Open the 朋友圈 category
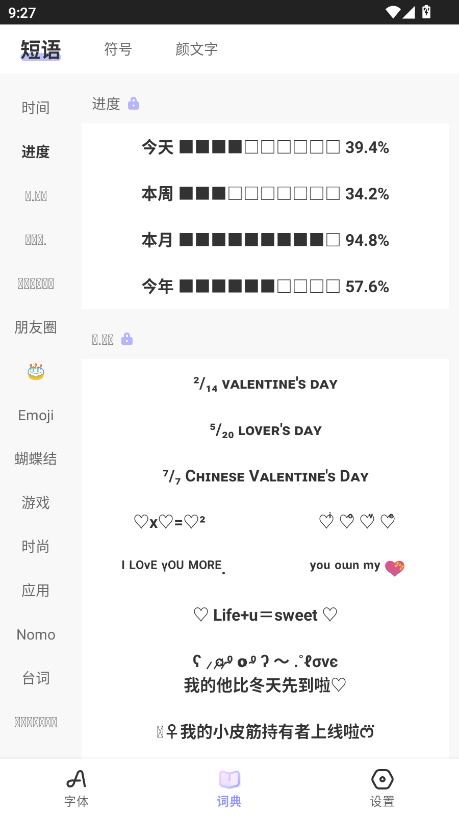The width and height of the screenshot is (459, 816). click(x=35, y=327)
